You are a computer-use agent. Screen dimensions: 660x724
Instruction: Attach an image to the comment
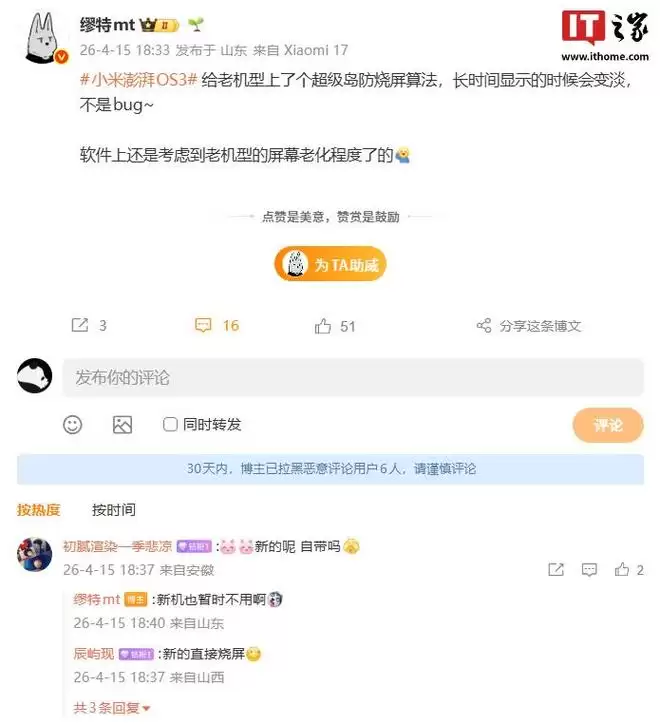coord(122,424)
